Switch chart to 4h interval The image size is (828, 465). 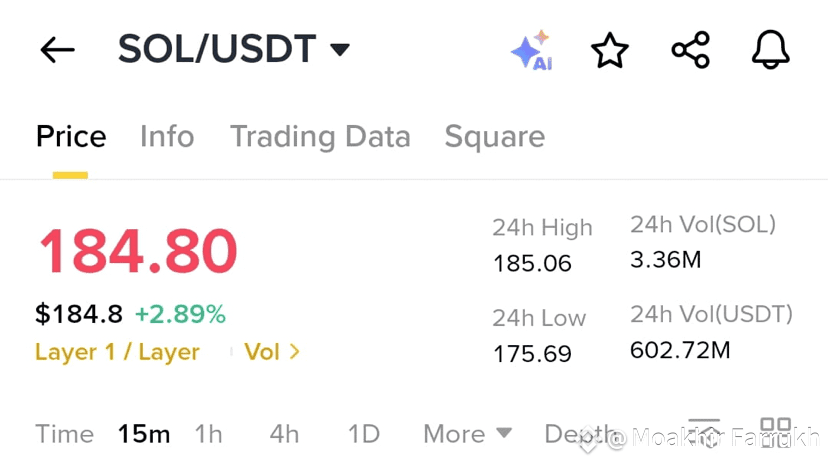click(284, 434)
